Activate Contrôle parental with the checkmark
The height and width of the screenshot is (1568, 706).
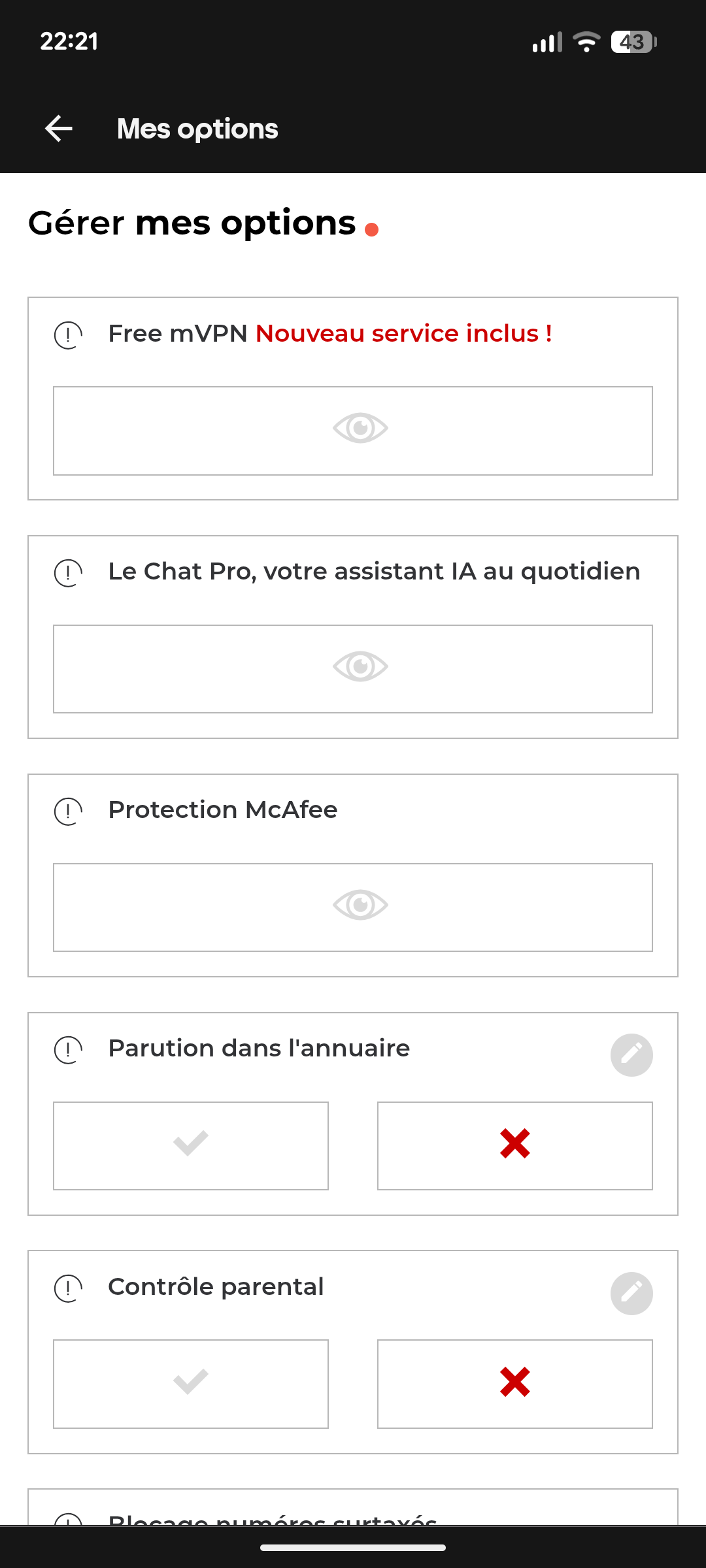click(191, 1384)
